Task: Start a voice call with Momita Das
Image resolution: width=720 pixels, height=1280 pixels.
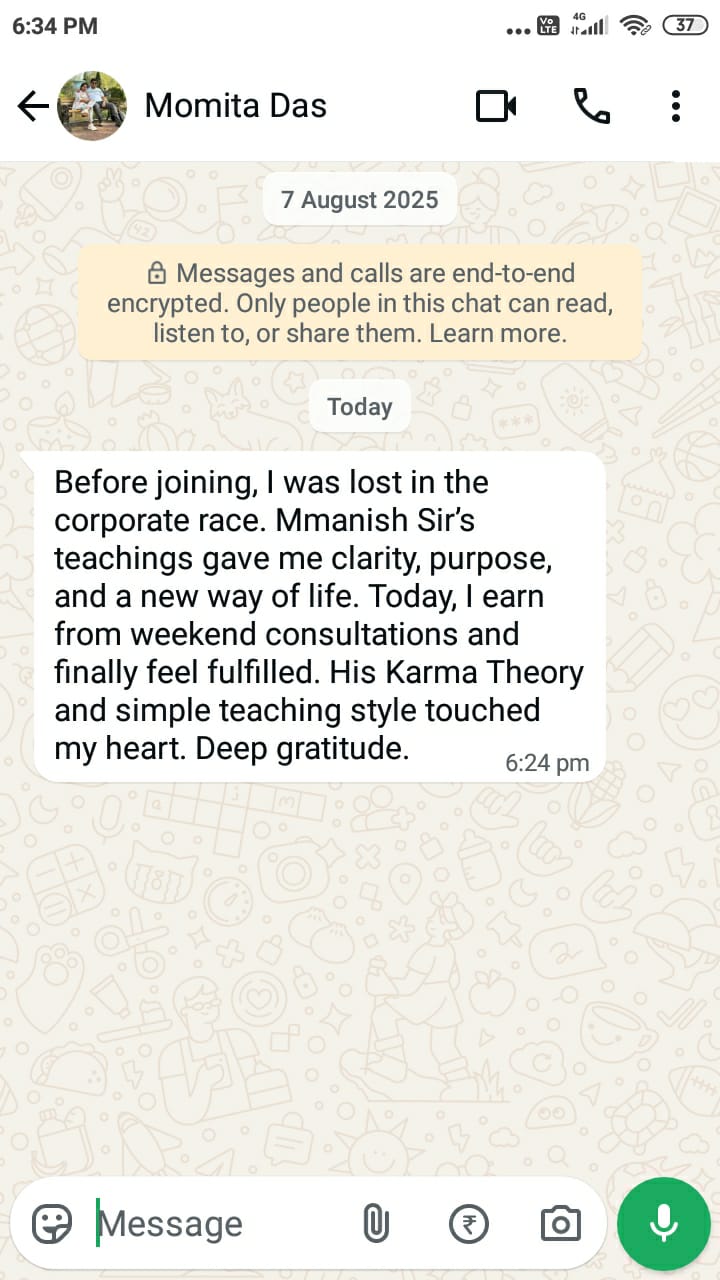Action: tap(592, 105)
